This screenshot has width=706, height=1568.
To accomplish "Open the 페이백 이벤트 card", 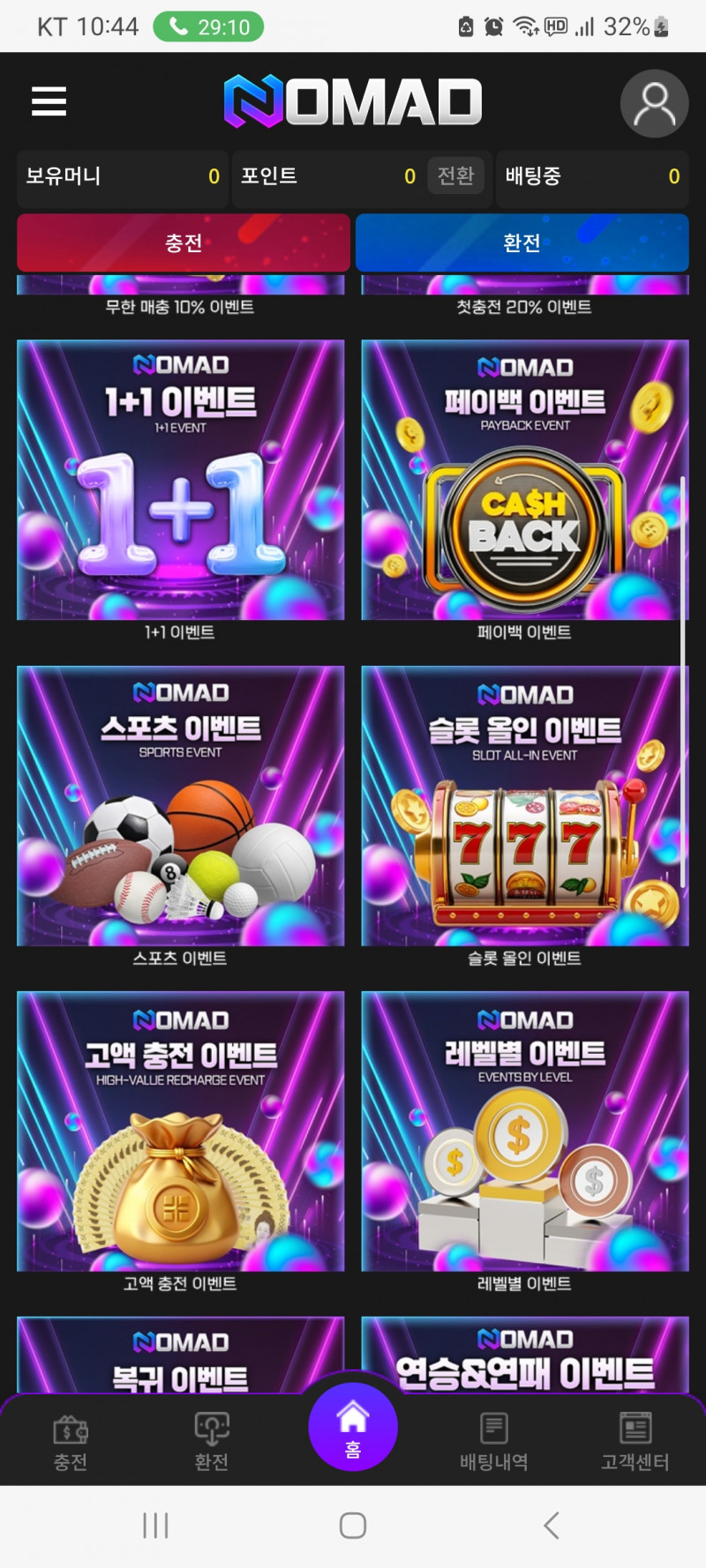I will 524,481.
